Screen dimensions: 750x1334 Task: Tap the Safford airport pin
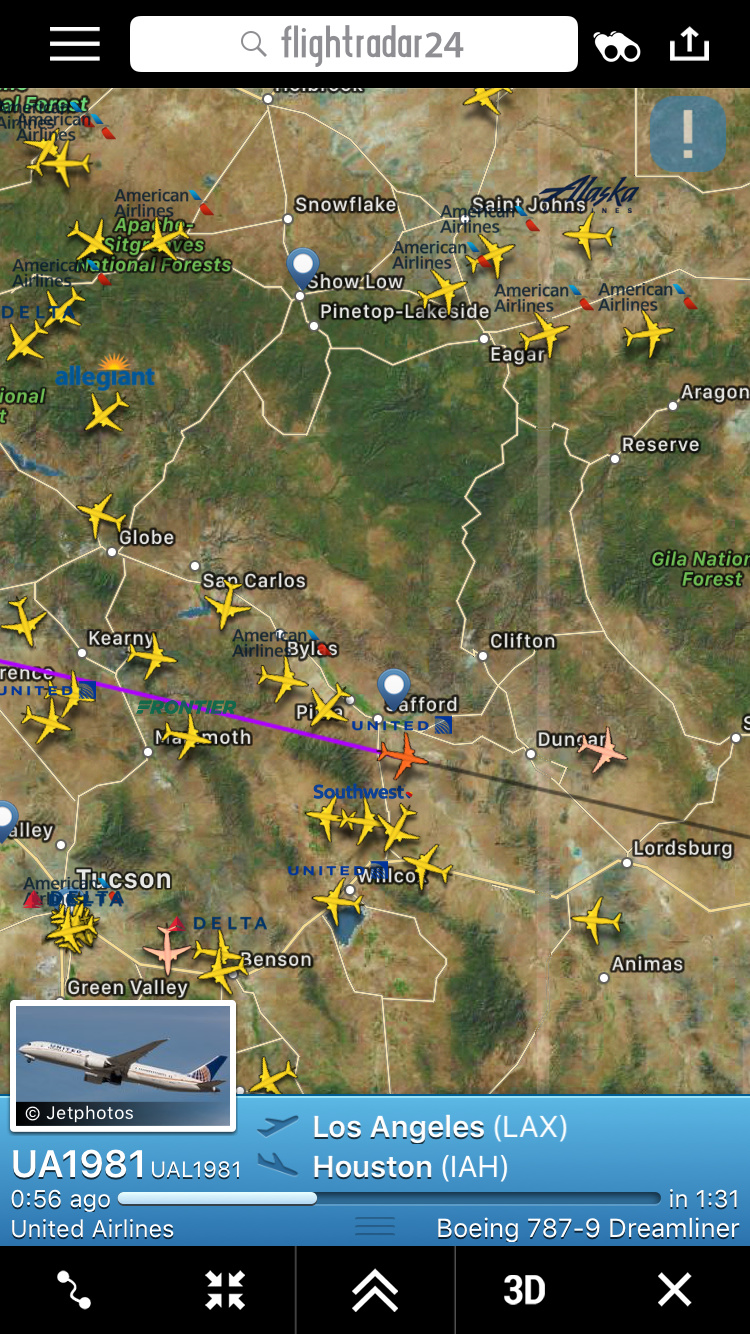[x=394, y=688]
